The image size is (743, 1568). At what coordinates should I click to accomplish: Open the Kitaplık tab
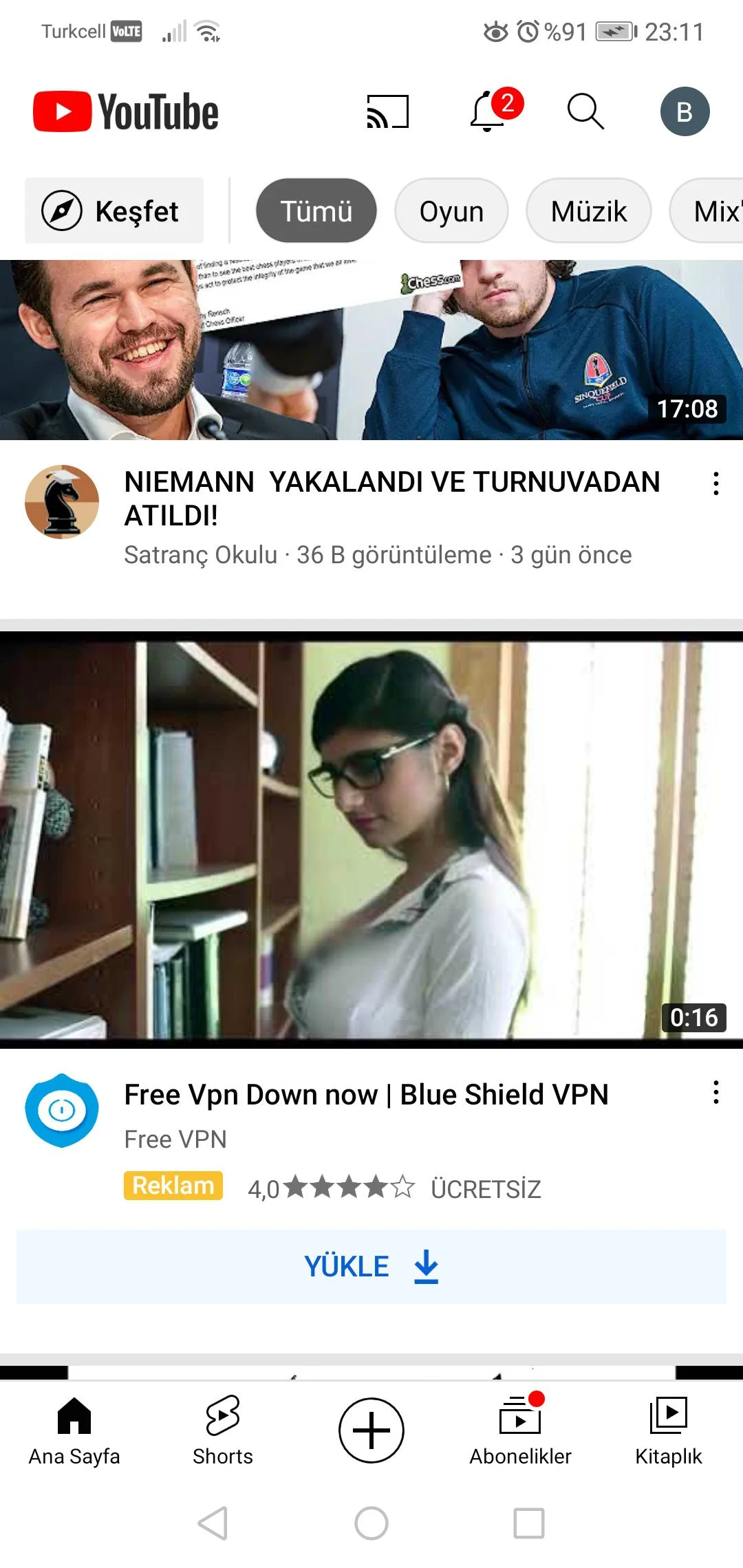click(x=669, y=1430)
